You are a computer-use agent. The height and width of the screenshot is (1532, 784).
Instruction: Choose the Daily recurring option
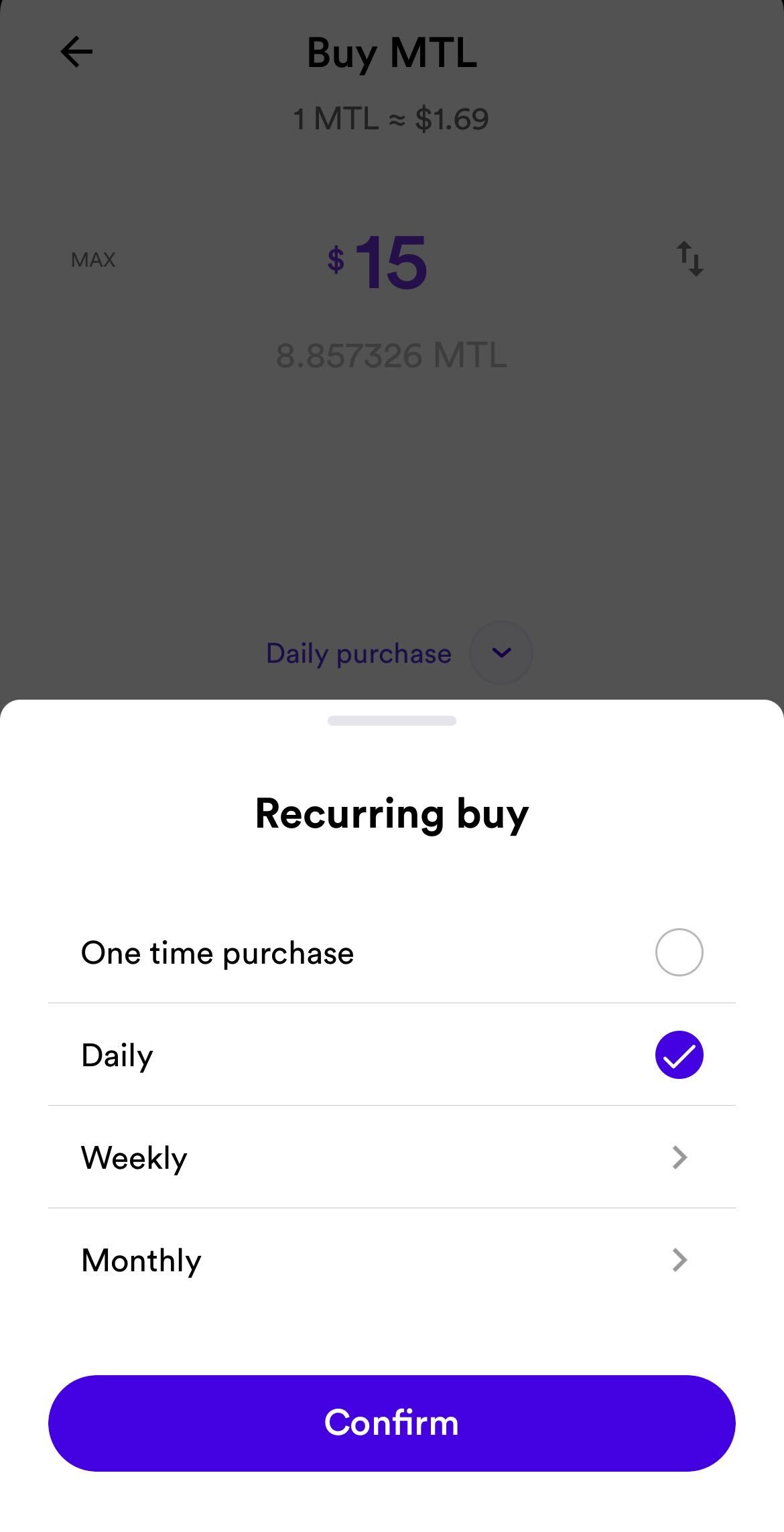click(392, 1055)
